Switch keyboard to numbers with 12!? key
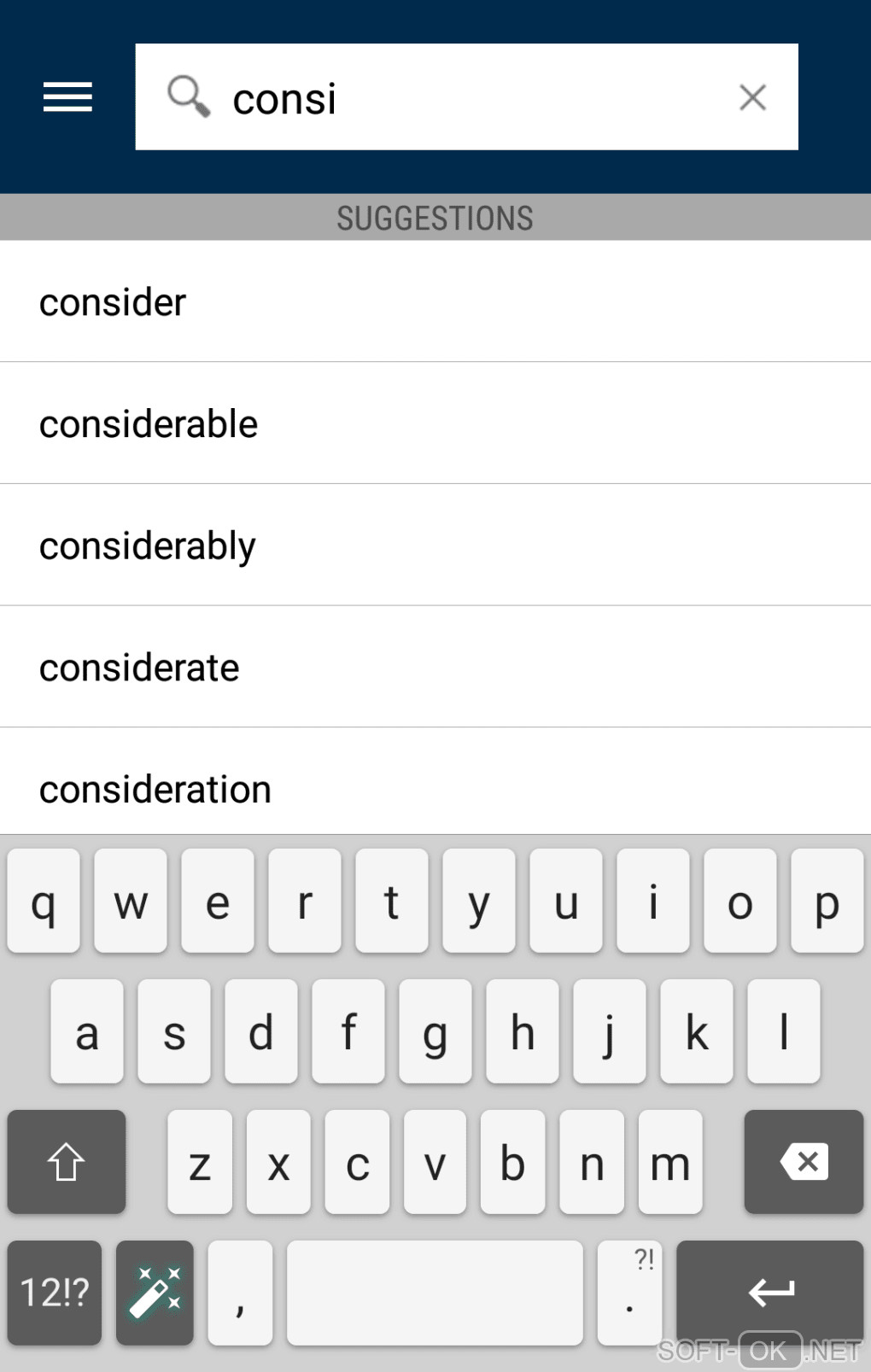The image size is (871, 1372). click(55, 1292)
